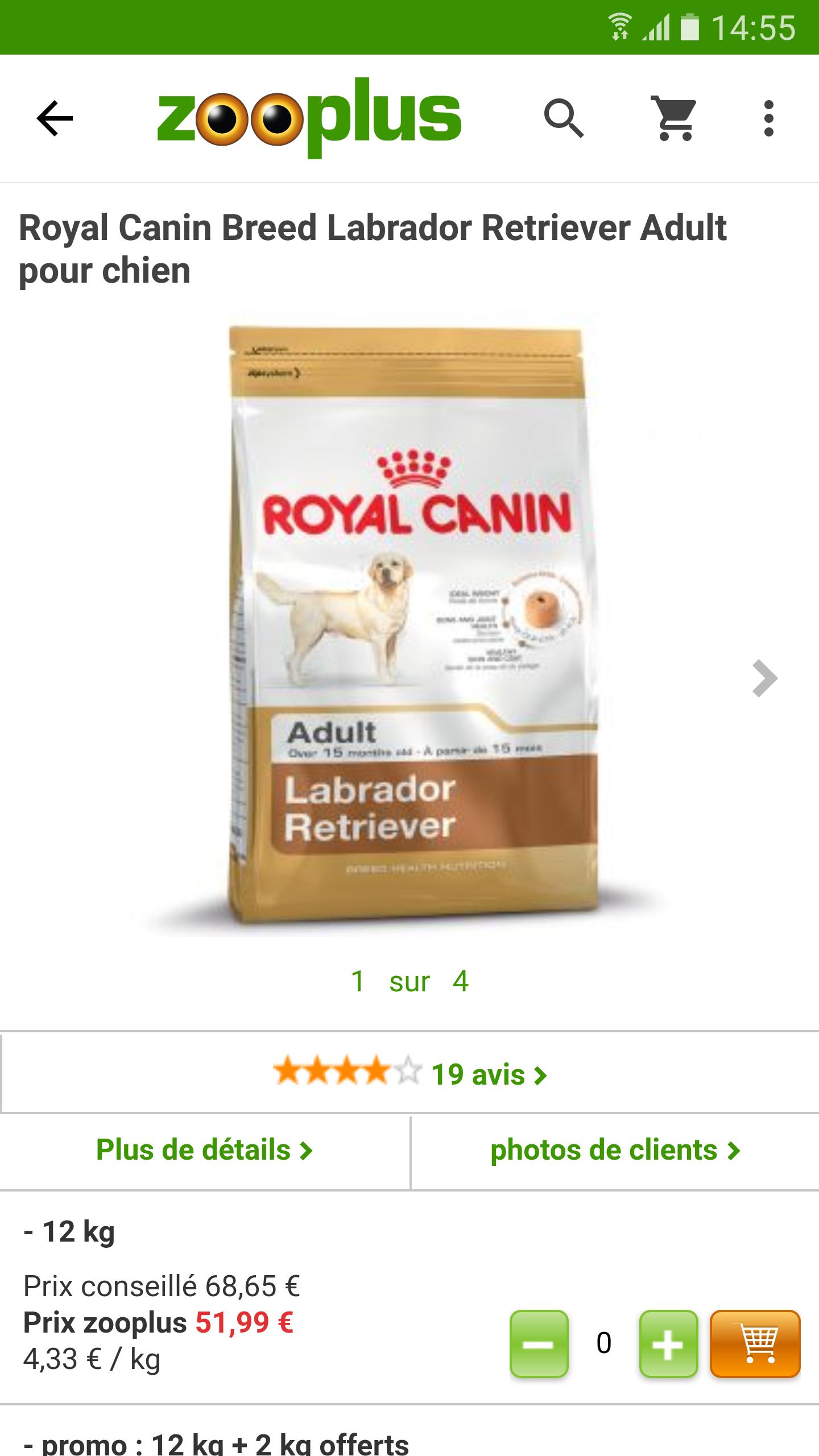The width and height of the screenshot is (819, 1456).
Task: Open the search magnifier
Action: (563, 118)
